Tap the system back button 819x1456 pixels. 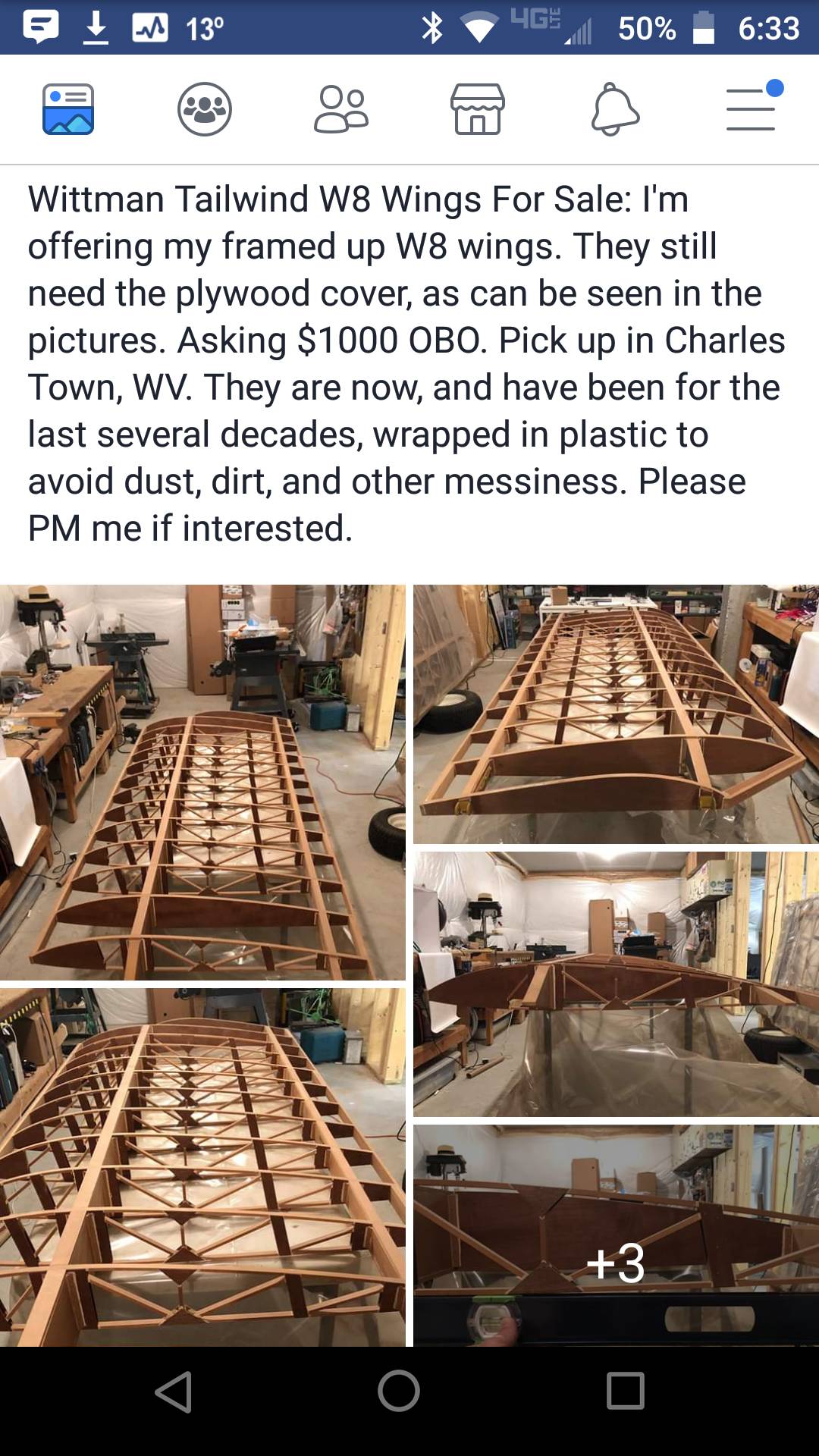point(174,1392)
